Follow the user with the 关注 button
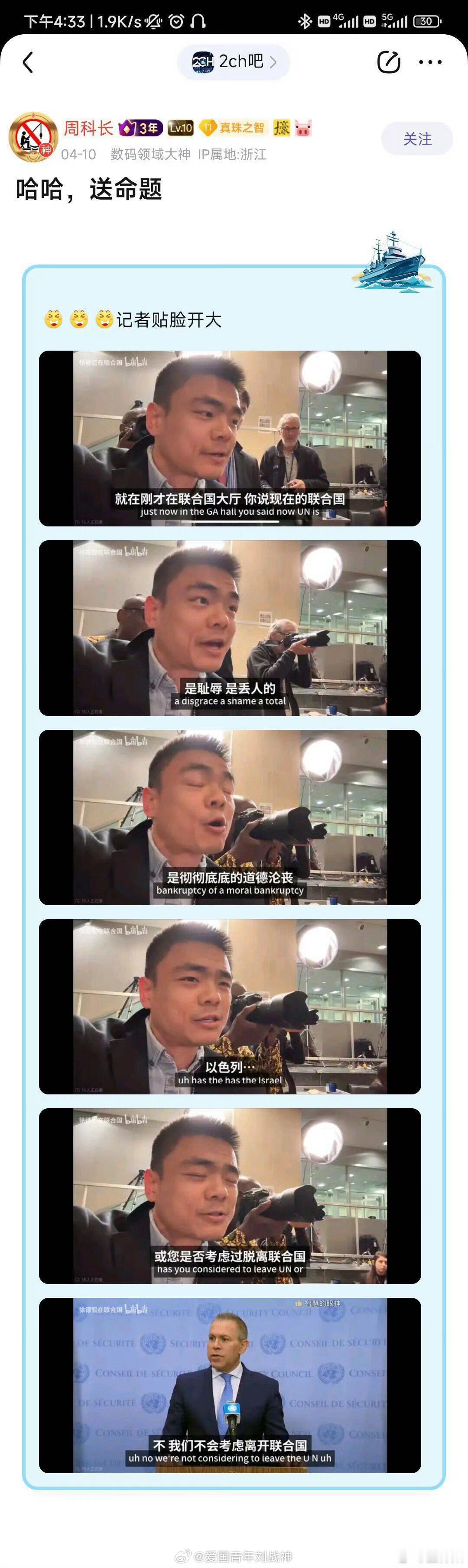The width and height of the screenshot is (468, 1568). pos(417,139)
